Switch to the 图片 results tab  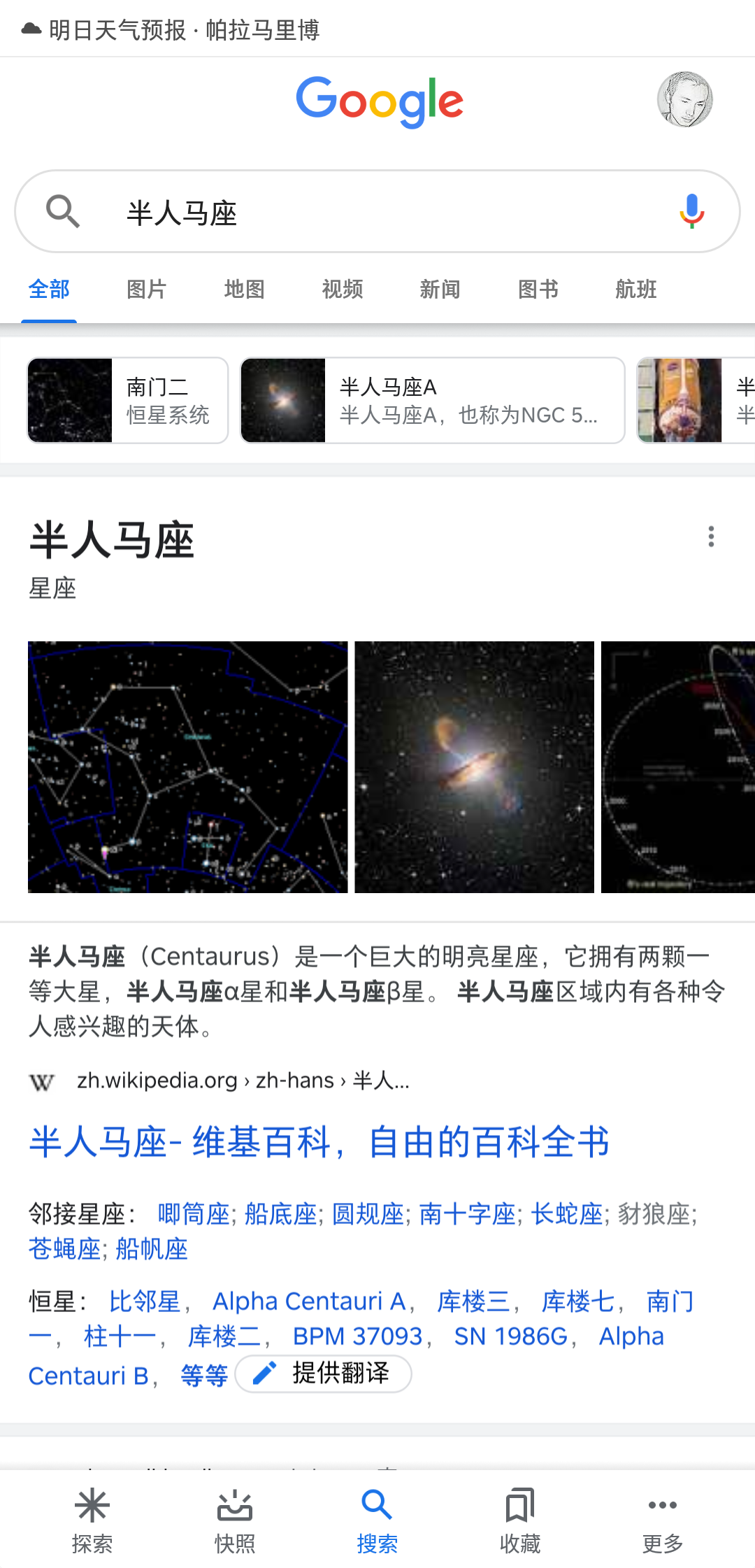pos(146,290)
